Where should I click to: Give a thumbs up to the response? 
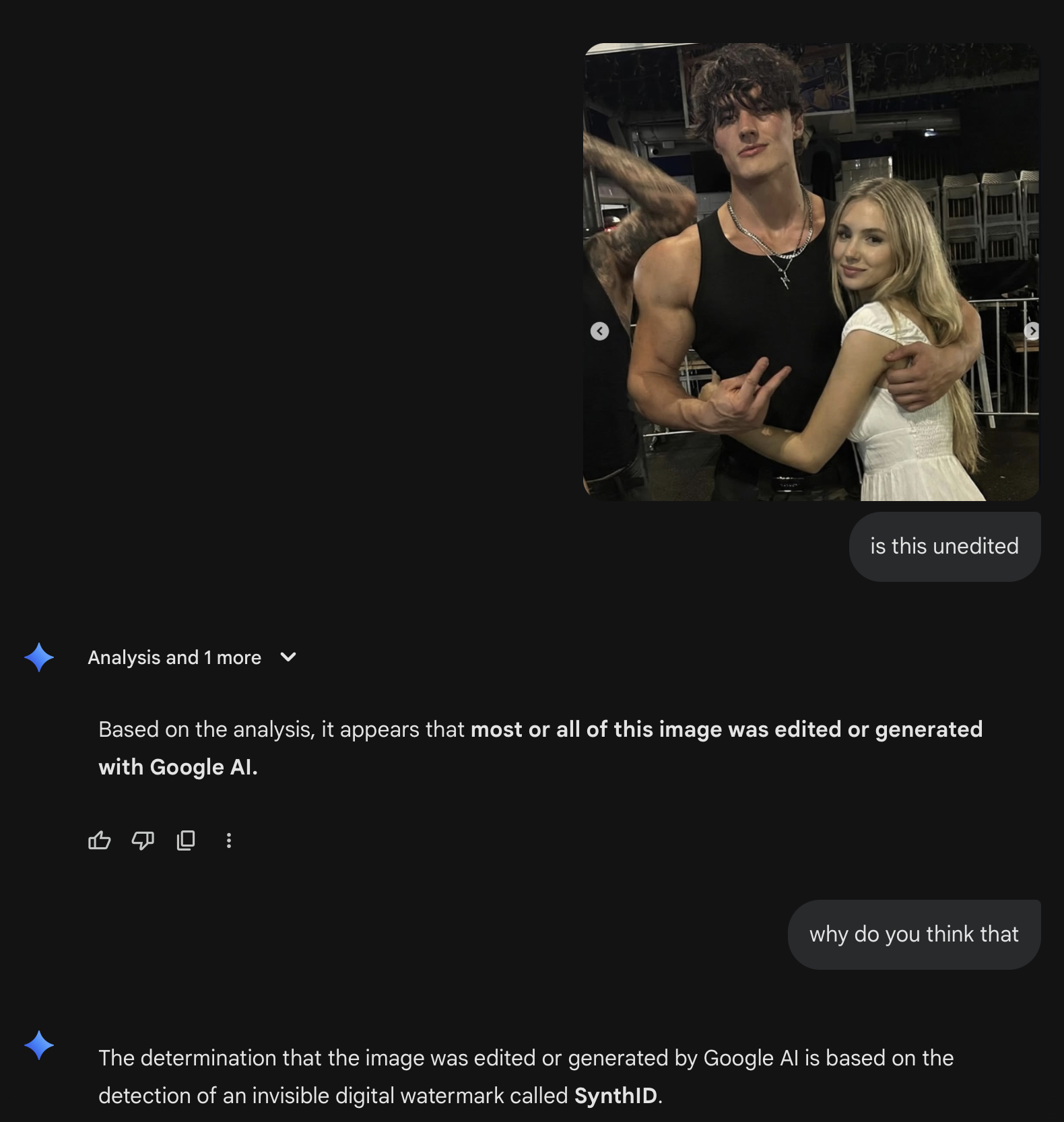[100, 840]
